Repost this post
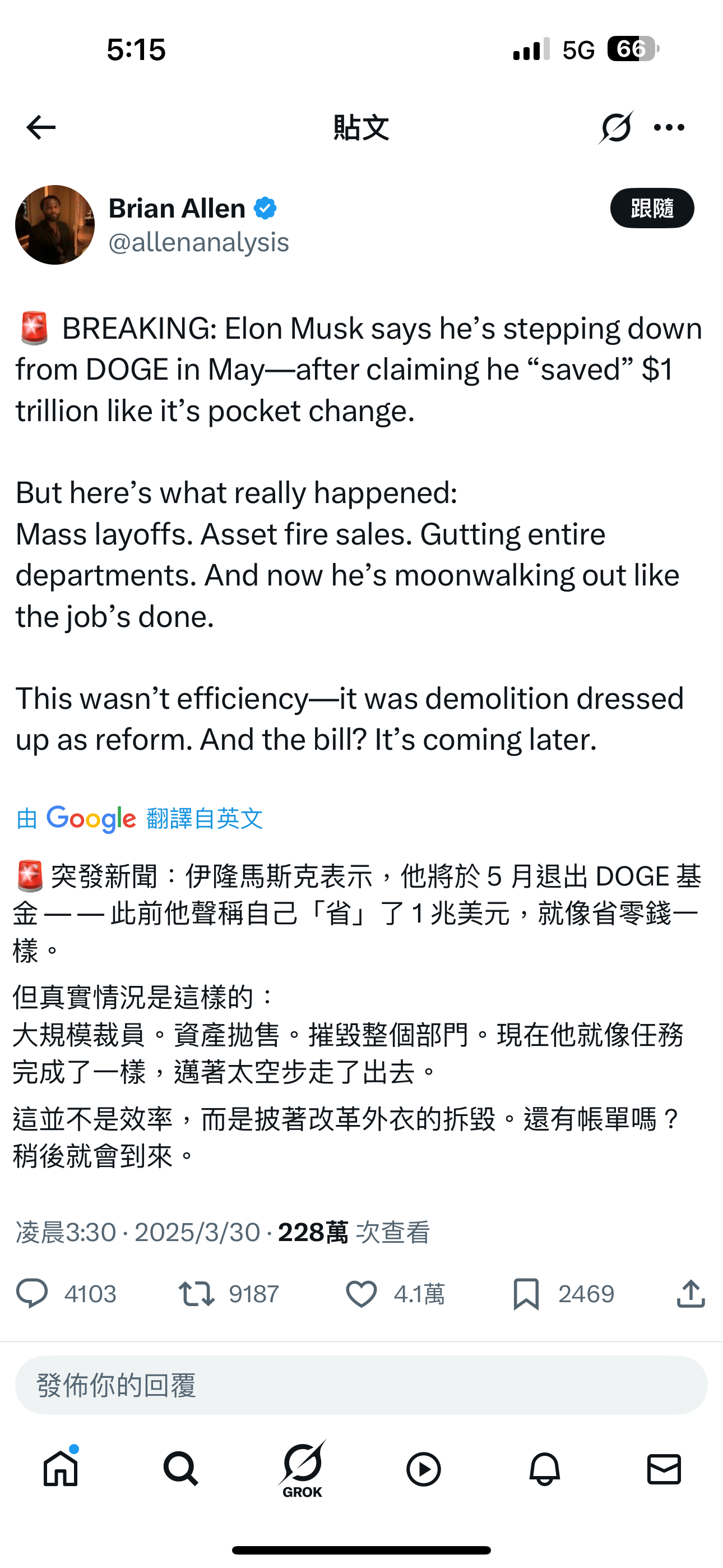This screenshot has height=1568, width=723. [196, 1293]
